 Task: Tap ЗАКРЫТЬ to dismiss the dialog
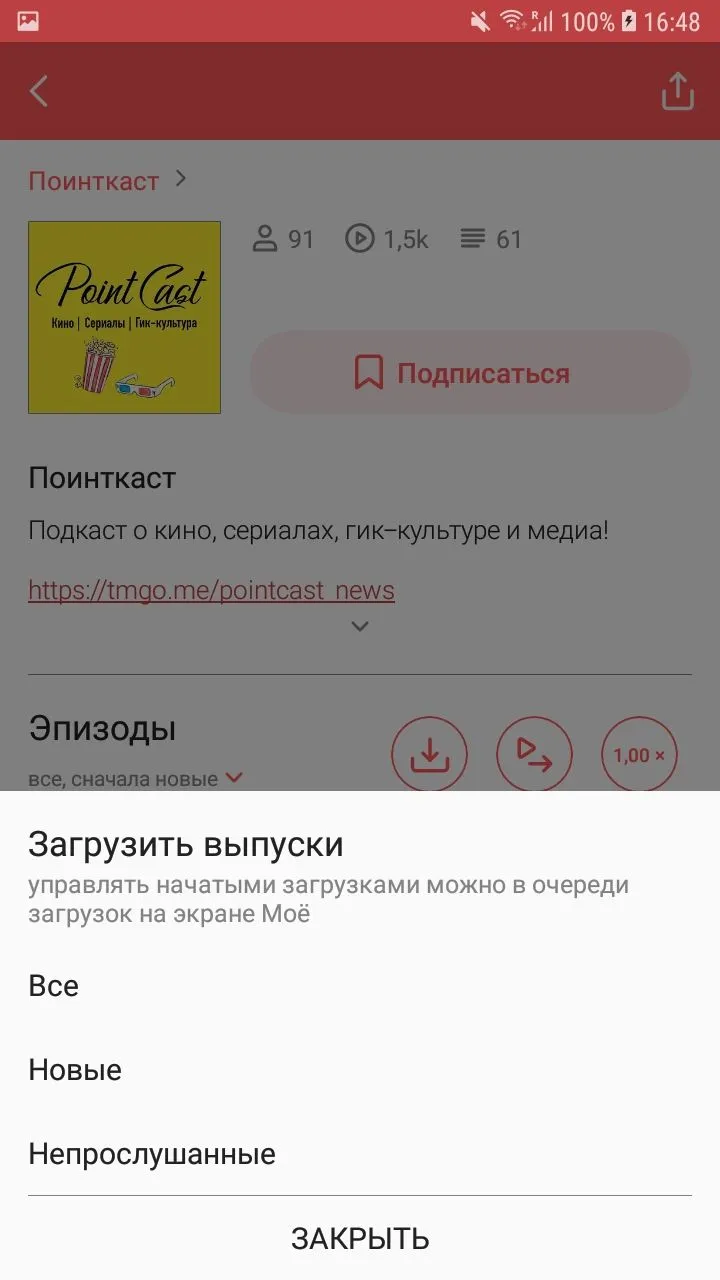tap(359, 1237)
